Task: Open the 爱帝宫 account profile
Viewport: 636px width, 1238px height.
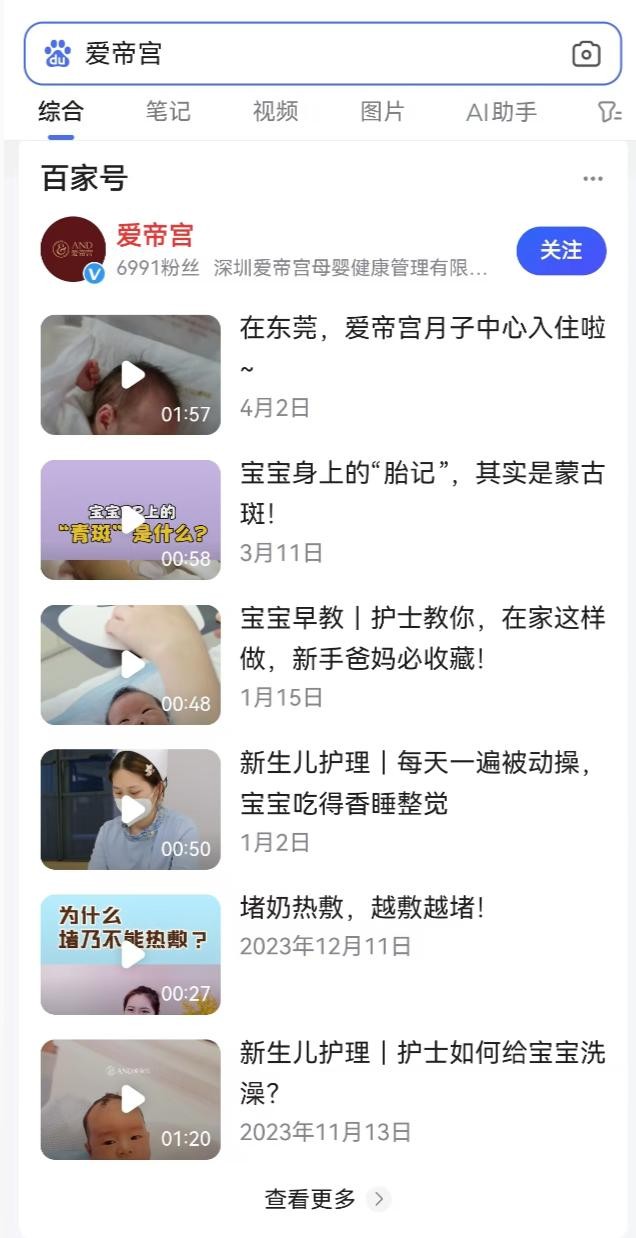Action: click(155, 237)
